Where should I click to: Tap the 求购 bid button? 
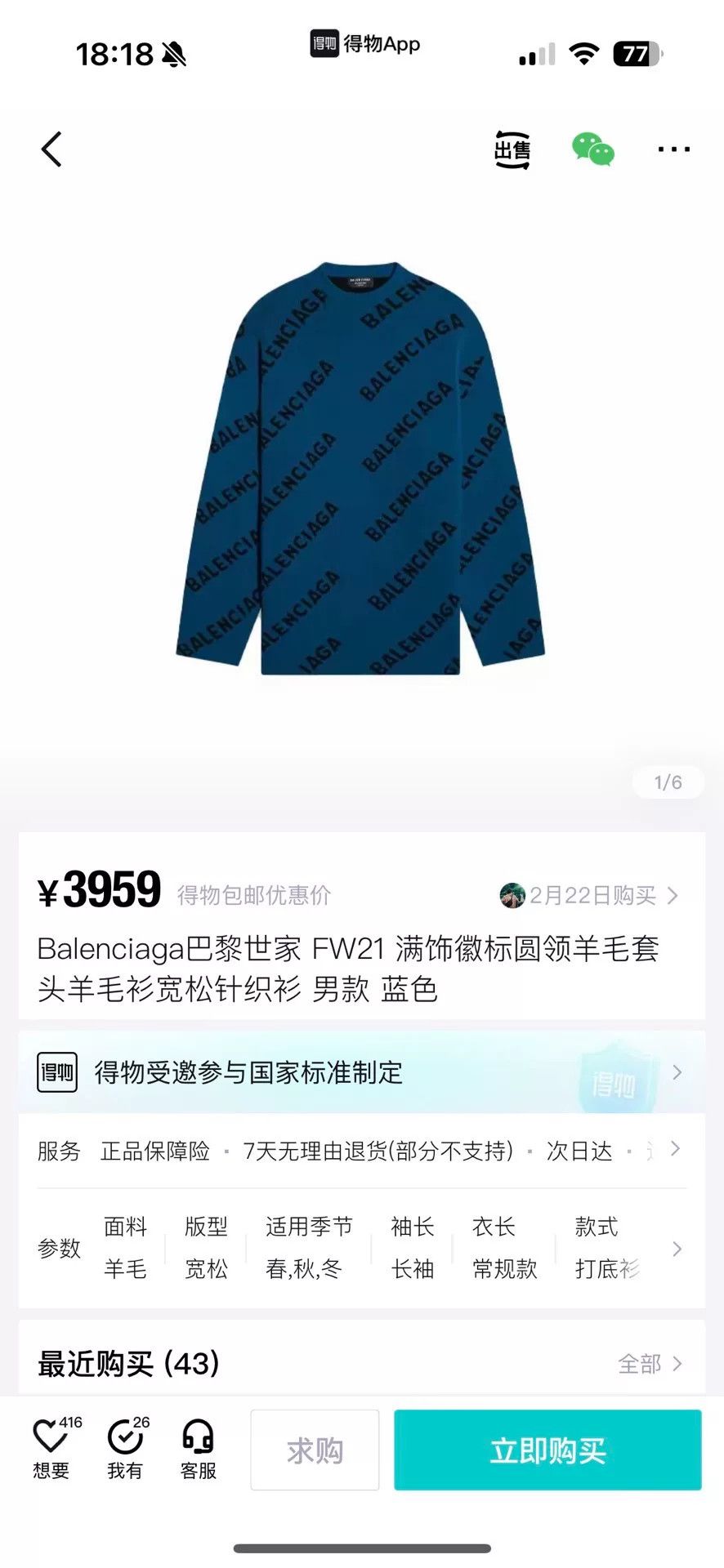(315, 1450)
